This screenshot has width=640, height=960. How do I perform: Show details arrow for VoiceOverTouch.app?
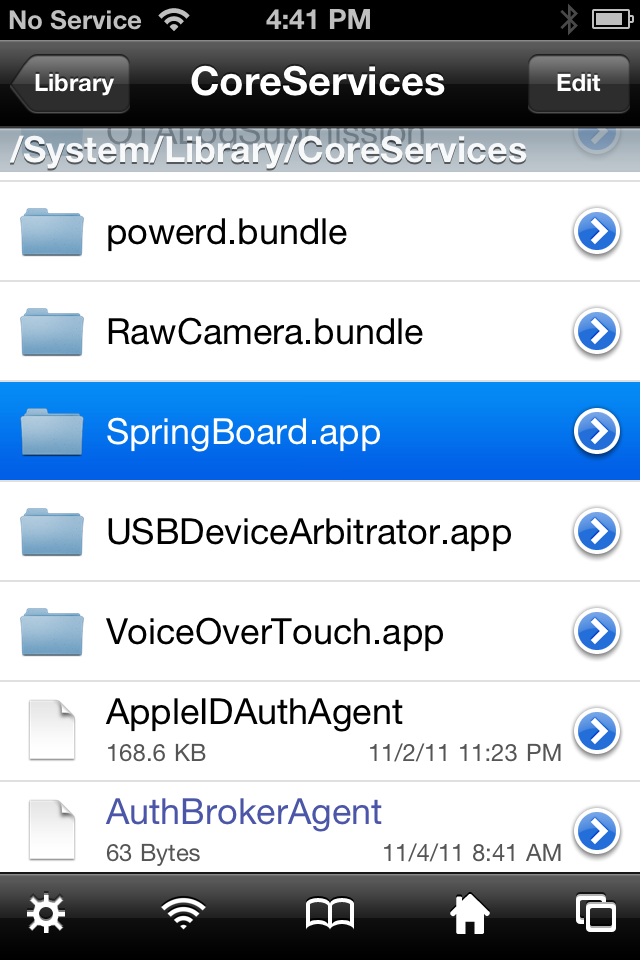point(597,632)
